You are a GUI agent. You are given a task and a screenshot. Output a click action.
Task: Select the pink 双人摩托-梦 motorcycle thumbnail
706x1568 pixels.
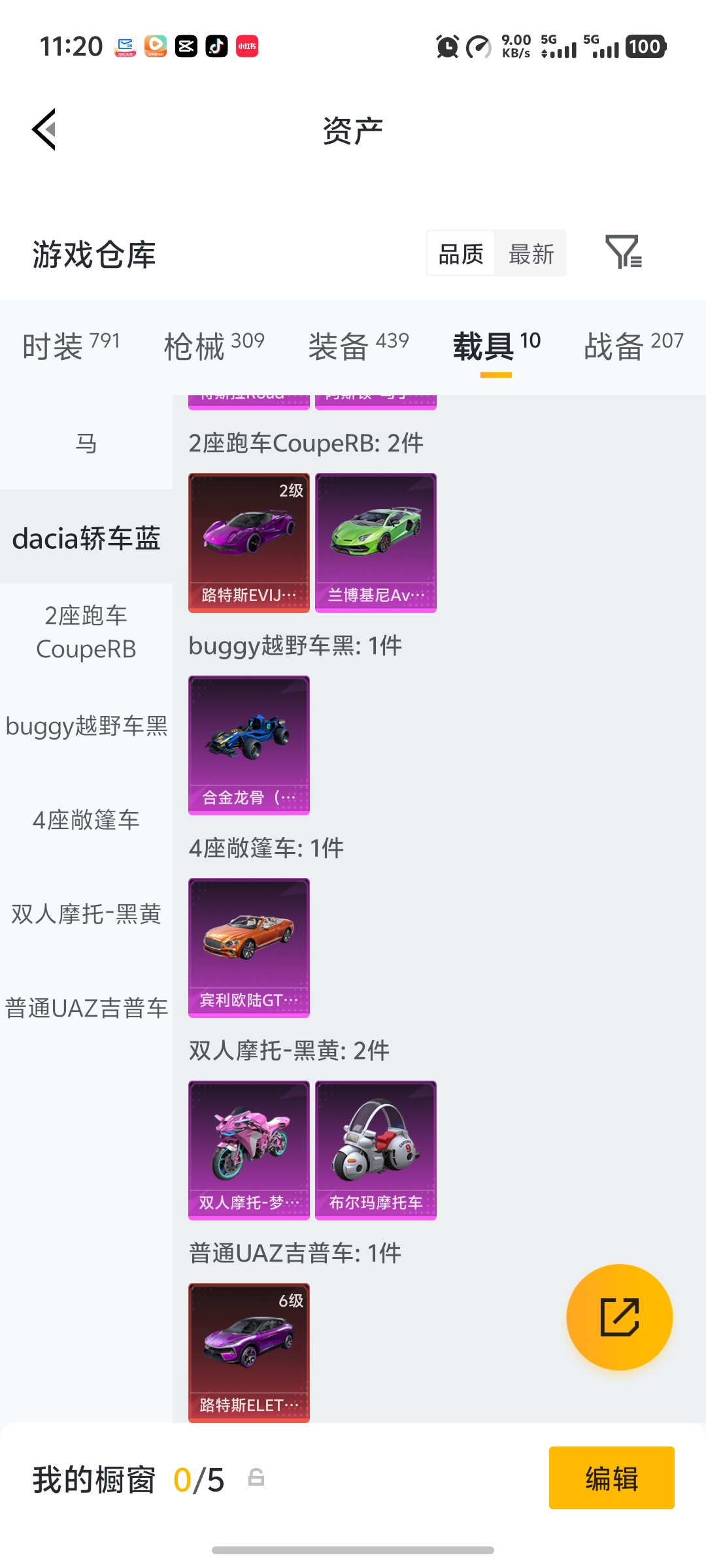tap(248, 1150)
